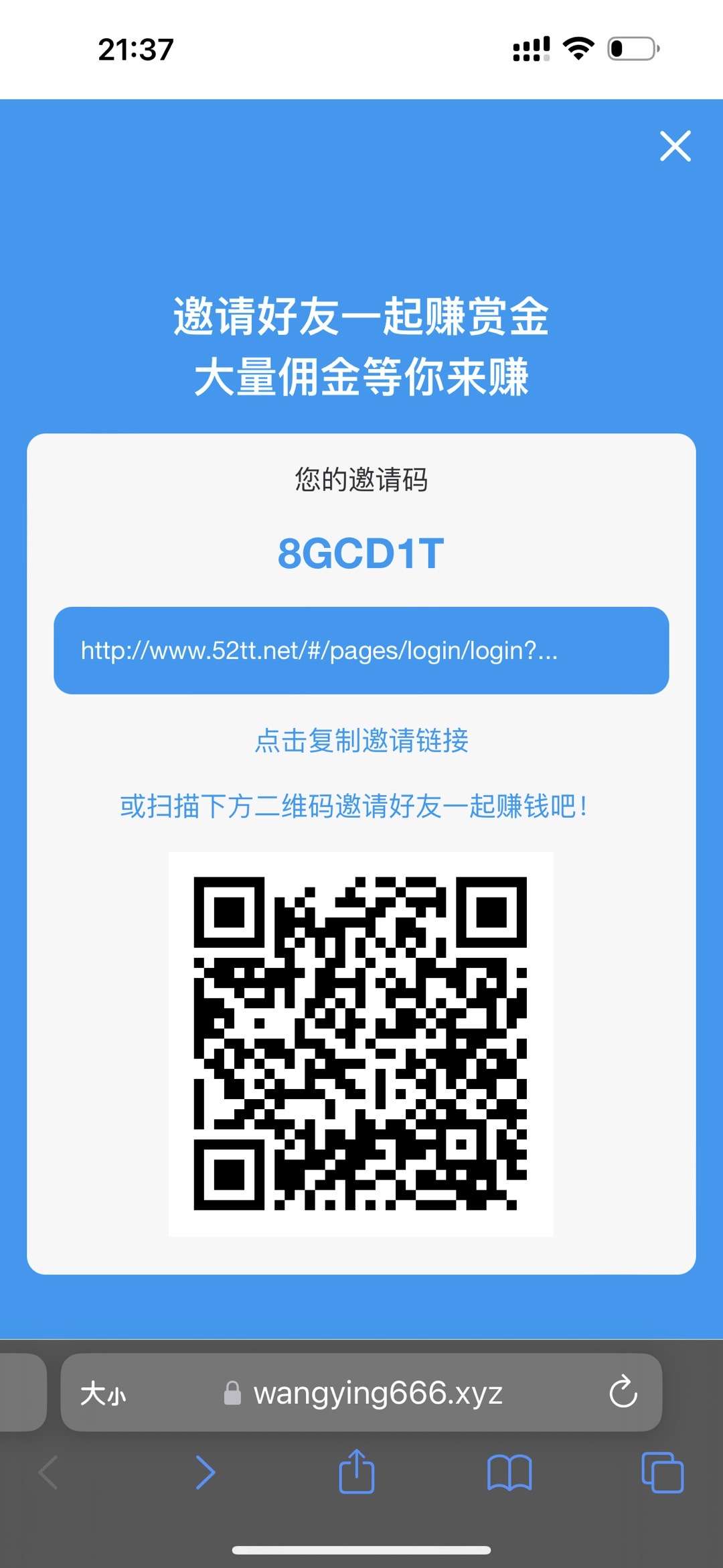This screenshot has width=723, height=1568.
Task: Reload the current page
Action: tap(623, 1393)
